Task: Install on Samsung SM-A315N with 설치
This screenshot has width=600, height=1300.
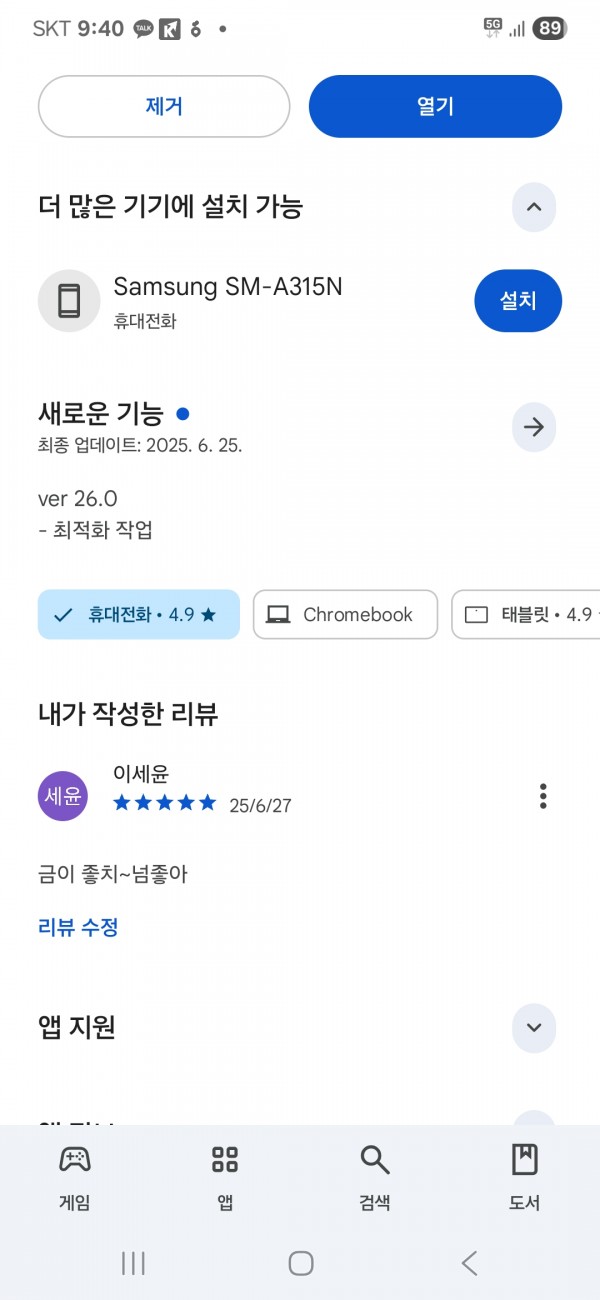Action: [518, 300]
